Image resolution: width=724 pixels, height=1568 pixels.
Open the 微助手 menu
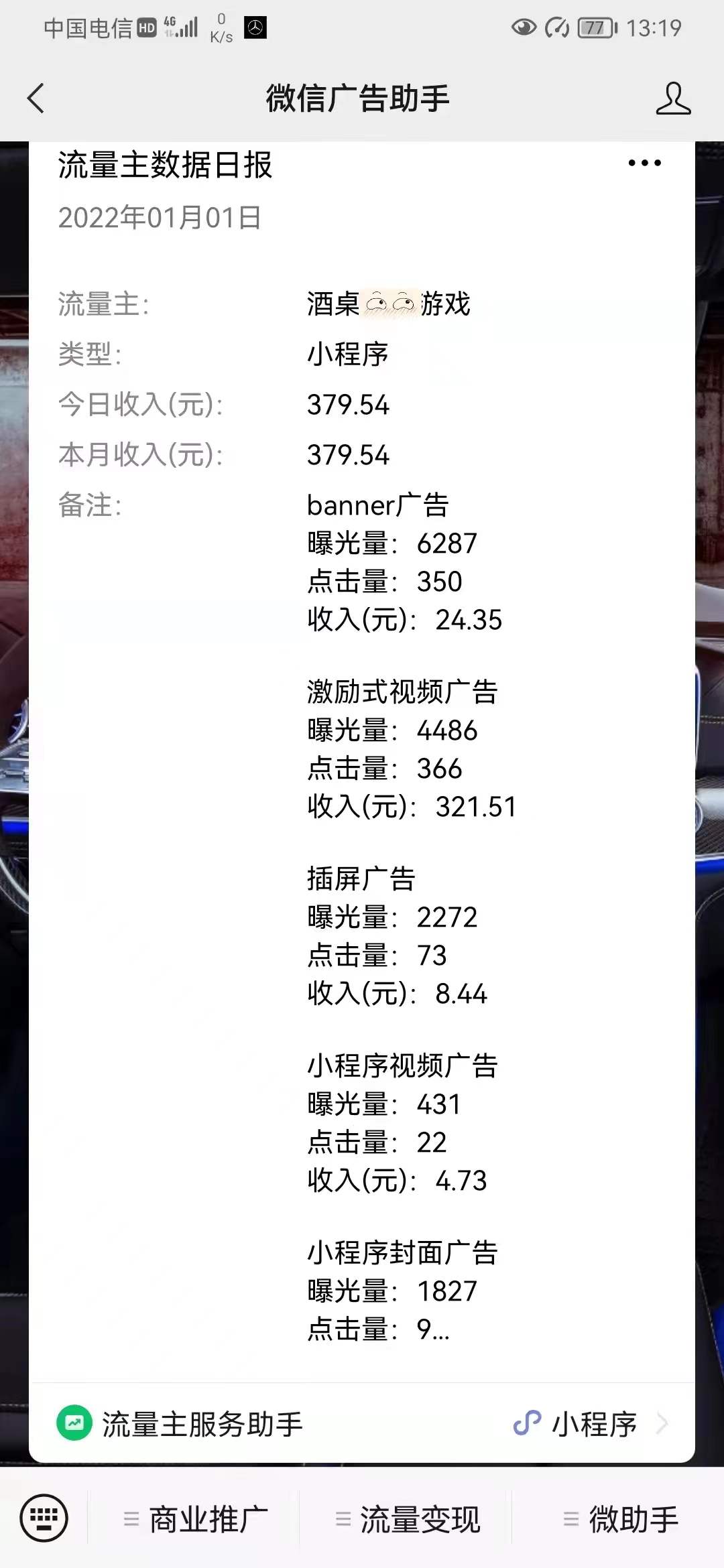click(x=621, y=1519)
